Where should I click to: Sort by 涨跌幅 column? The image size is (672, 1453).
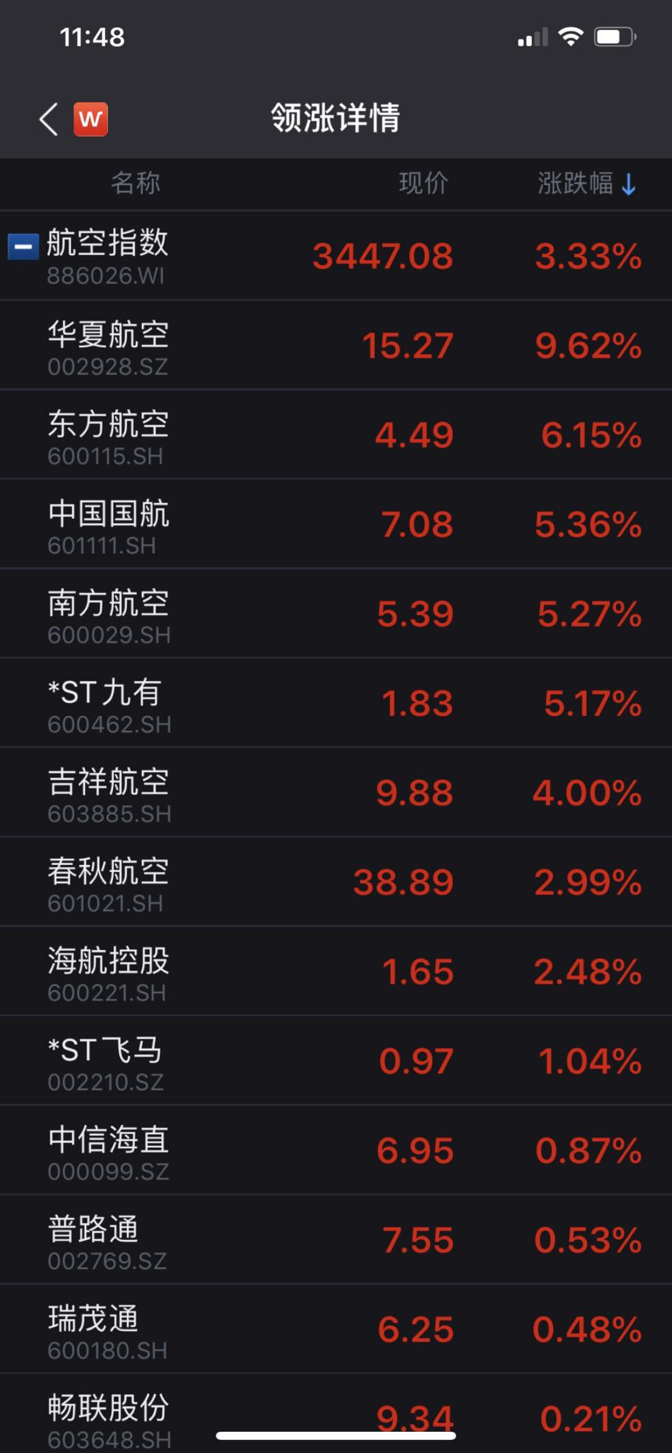[587, 184]
